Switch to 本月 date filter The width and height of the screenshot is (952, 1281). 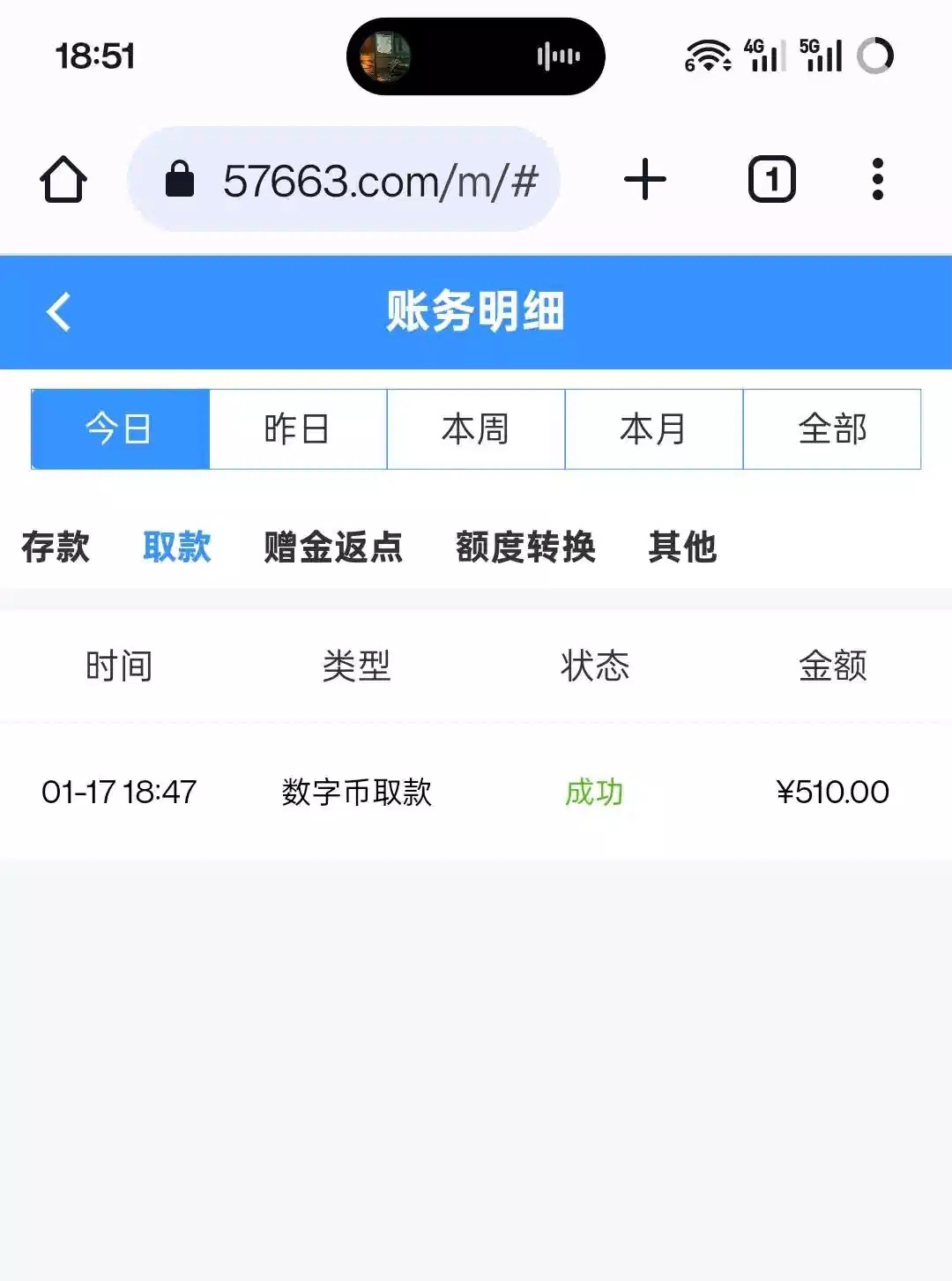654,429
